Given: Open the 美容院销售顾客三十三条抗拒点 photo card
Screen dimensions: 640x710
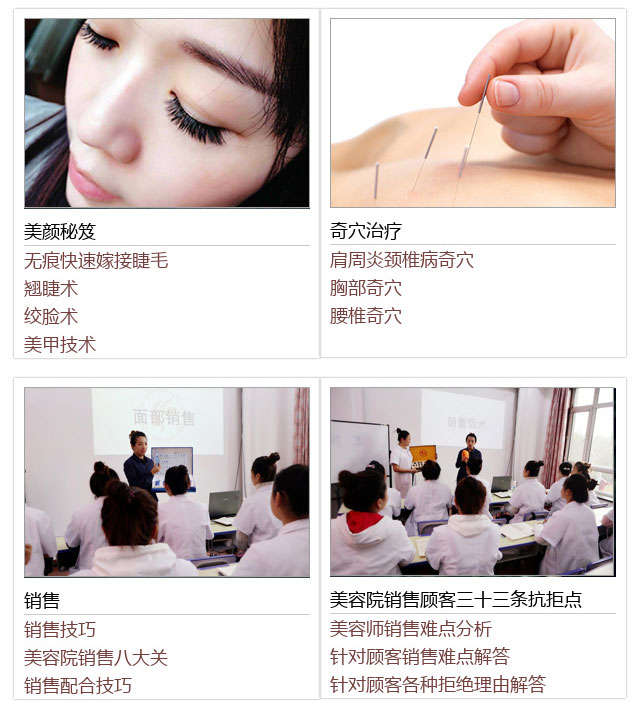Looking at the screenshot, I should click(472, 481).
